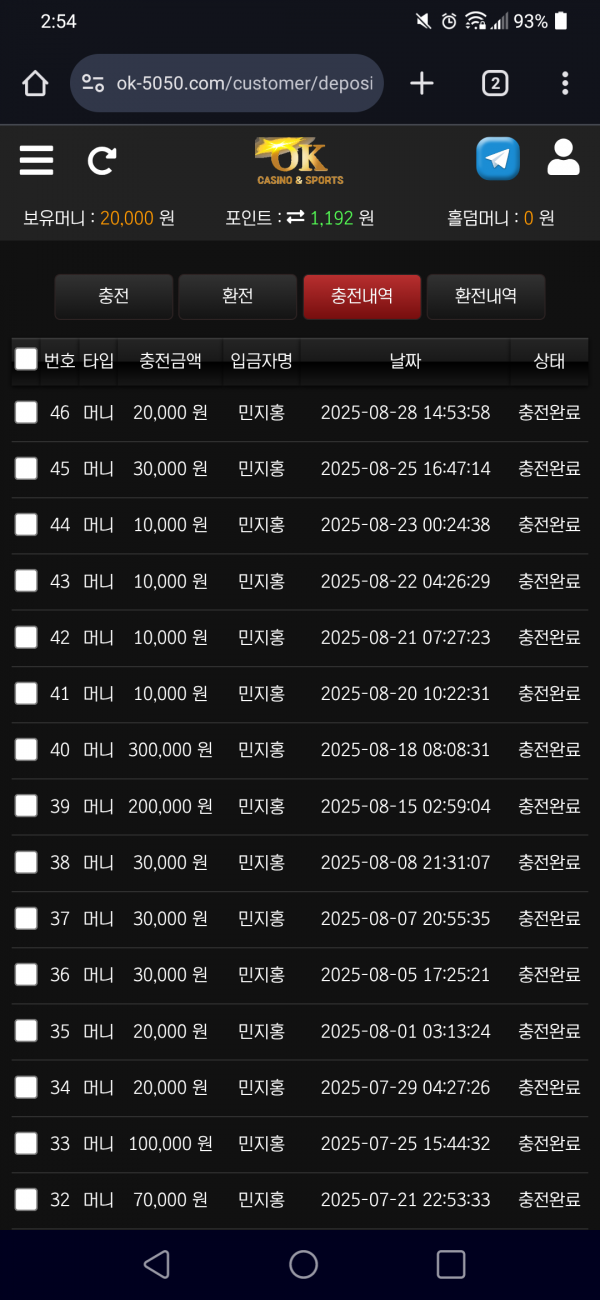Select the checkbox for entry 45
Screen dimensions: 600x1300
tap(26, 468)
